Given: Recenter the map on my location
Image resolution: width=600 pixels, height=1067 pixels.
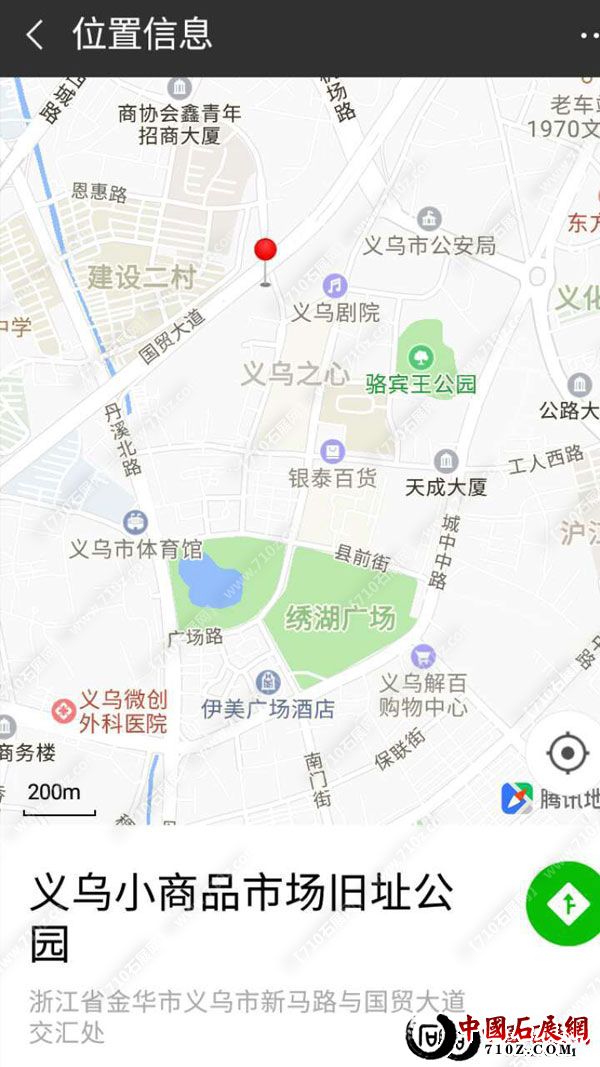Looking at the screenshot, I should (x=568, y=753).
